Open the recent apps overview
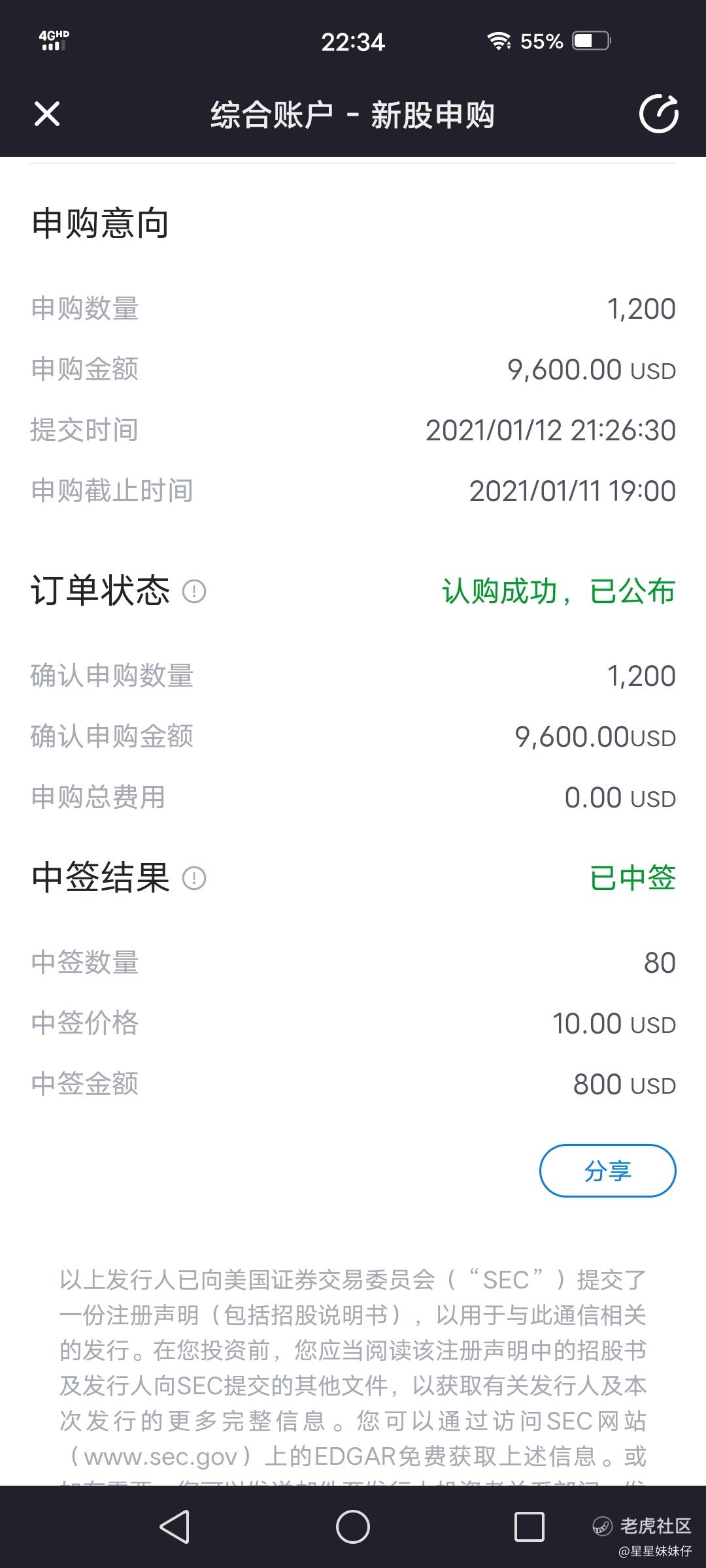The width and height of the screenshot is (706, 1568). click(x=529, y=1526)
